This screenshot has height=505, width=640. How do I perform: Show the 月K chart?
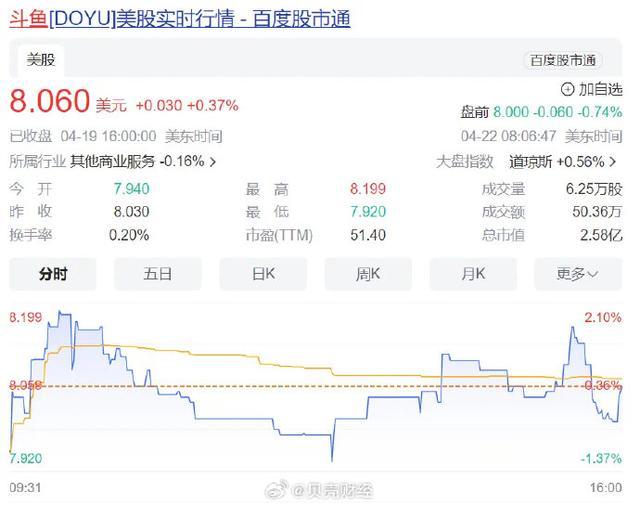(x=473, y=273)
